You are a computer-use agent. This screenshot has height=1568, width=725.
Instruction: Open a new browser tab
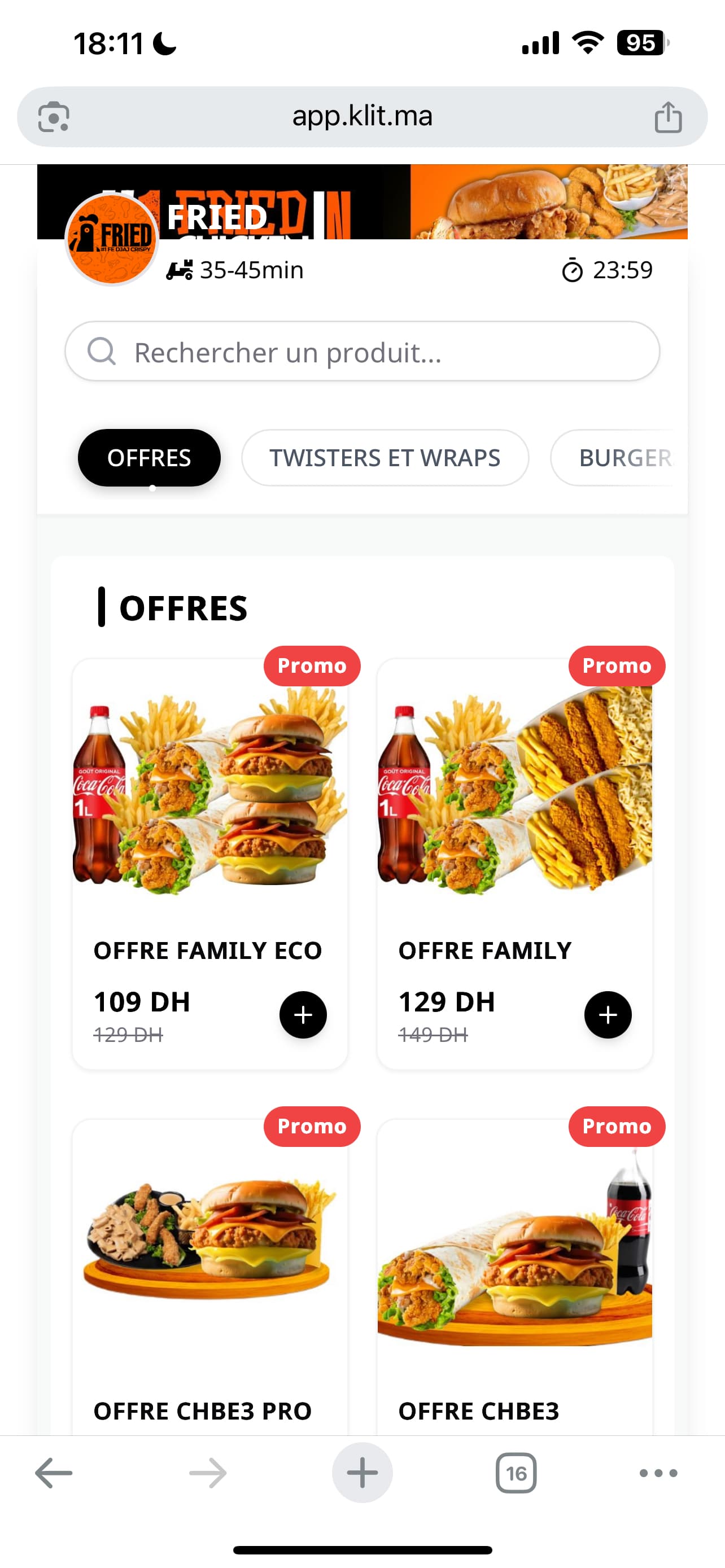362,1473
